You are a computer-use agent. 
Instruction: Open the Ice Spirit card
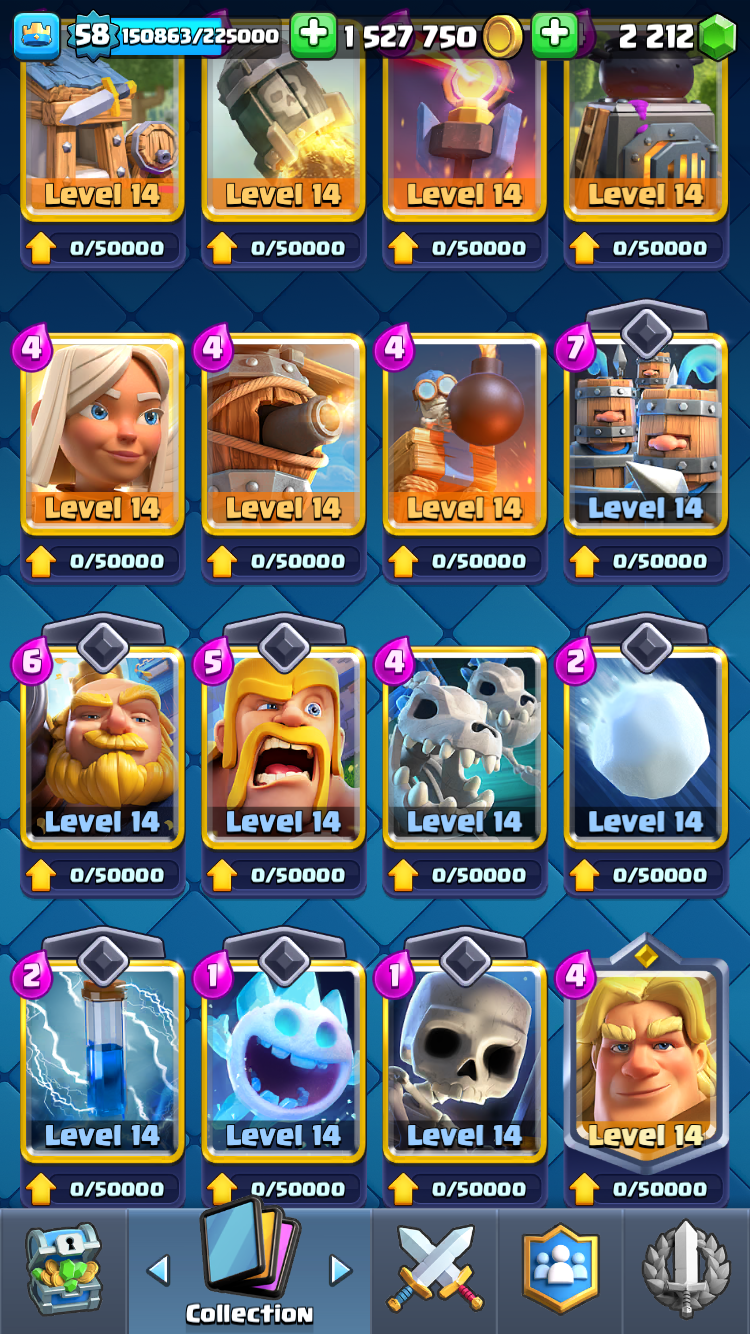(284, 1060)
